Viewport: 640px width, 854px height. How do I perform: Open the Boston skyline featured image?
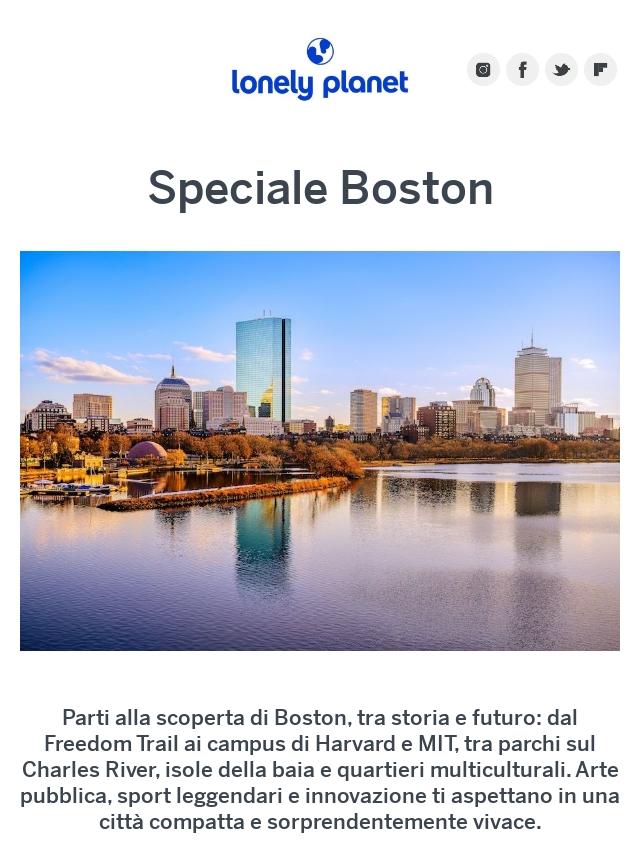coord(320,450)
